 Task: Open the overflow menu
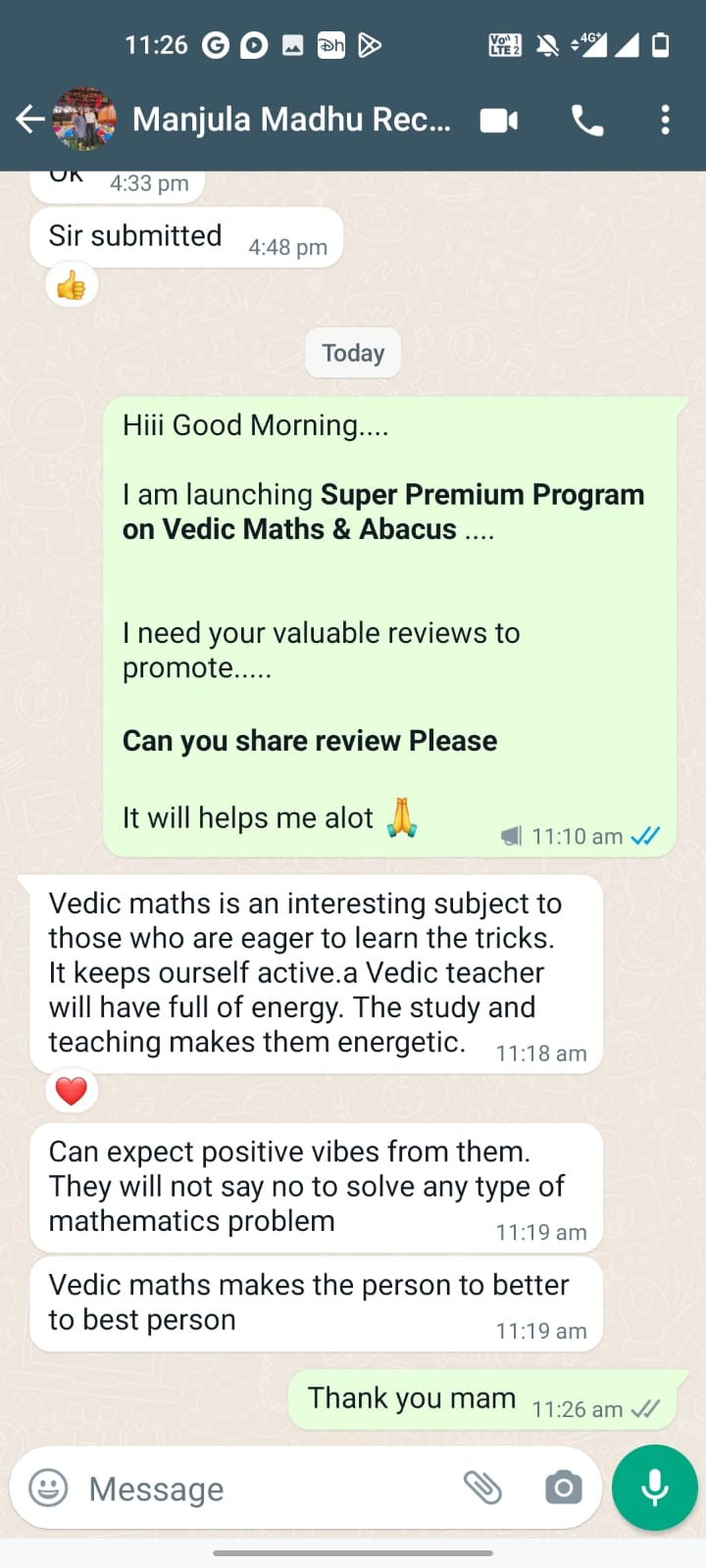[x=665, y=121]
